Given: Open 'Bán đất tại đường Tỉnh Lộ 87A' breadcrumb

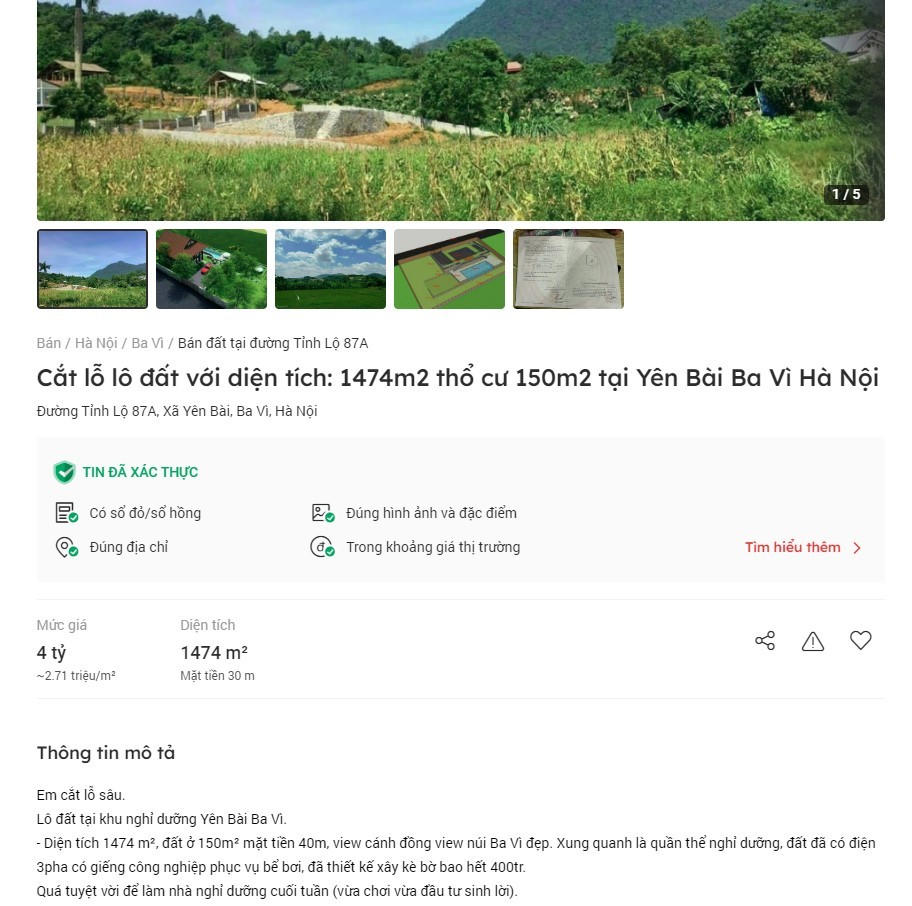Looking at the screenshot, I should [x=273, y=343].
